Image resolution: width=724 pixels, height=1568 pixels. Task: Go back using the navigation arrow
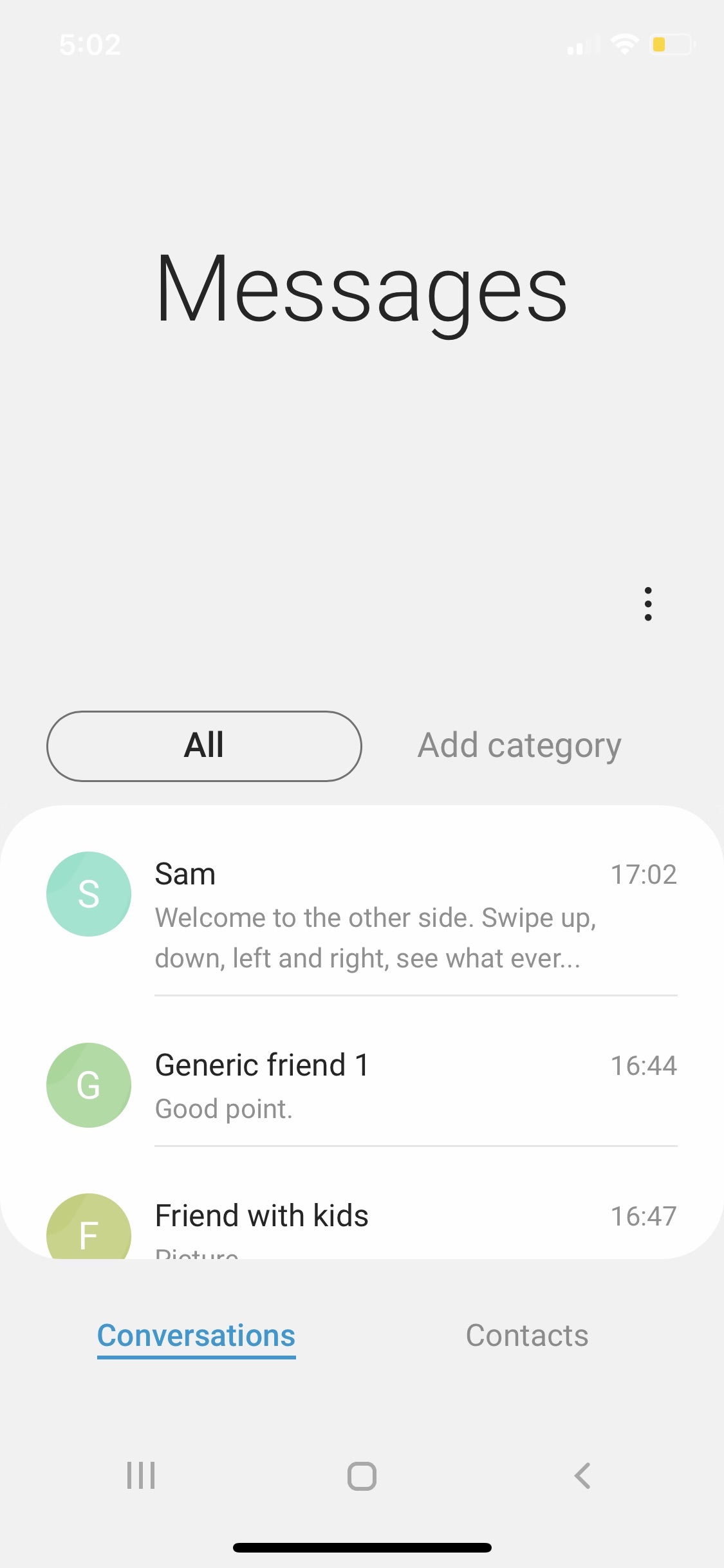(x=582, y=1475)
